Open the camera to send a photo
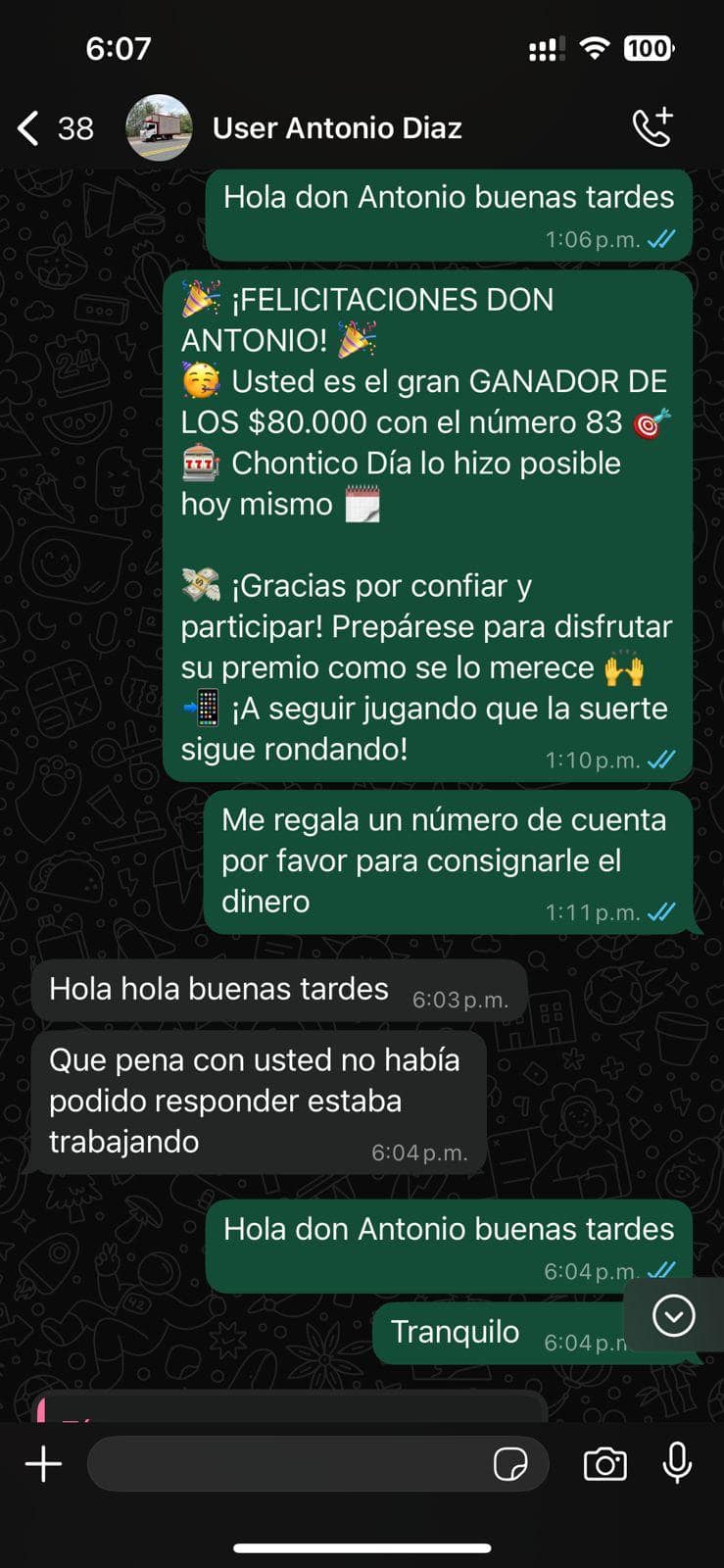 (x=604, y=1464)
